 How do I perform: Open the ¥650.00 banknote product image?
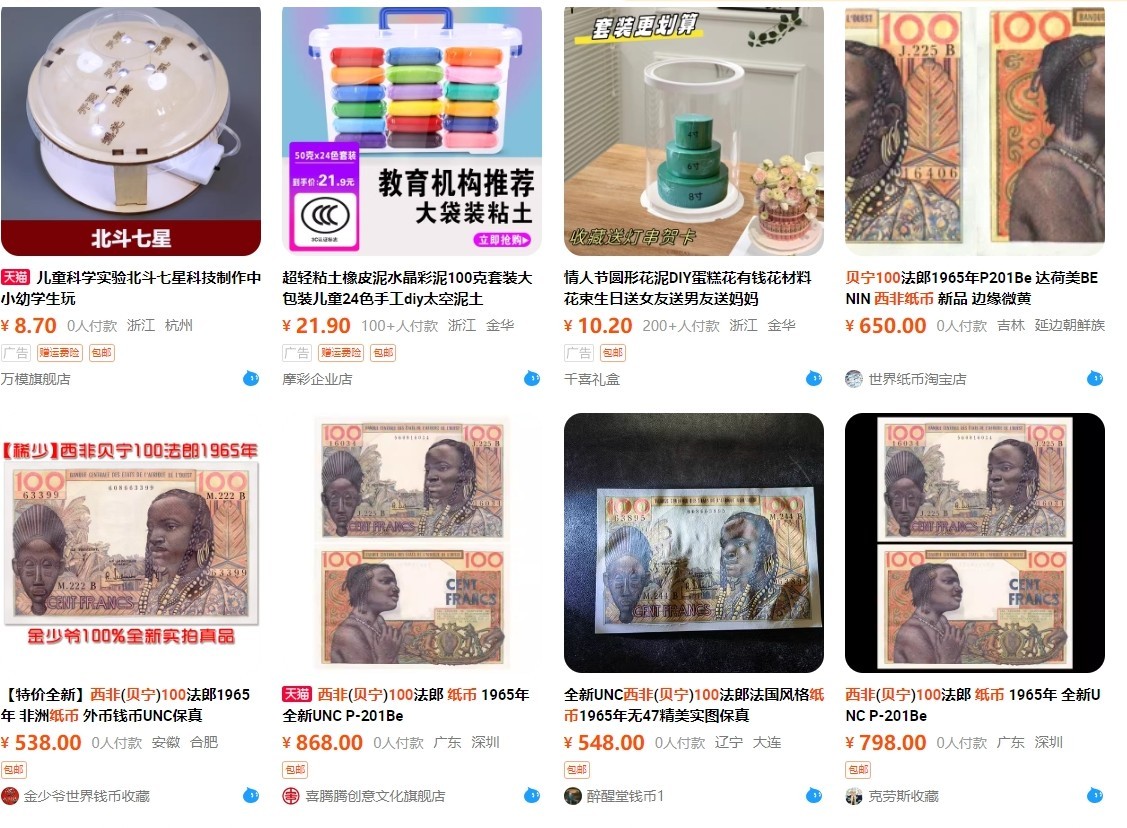coord(975,130)
